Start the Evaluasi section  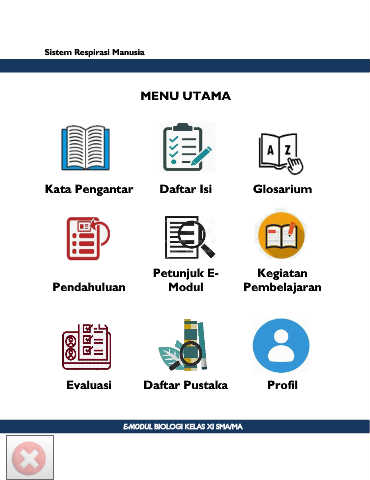click(x=87, y=347)
